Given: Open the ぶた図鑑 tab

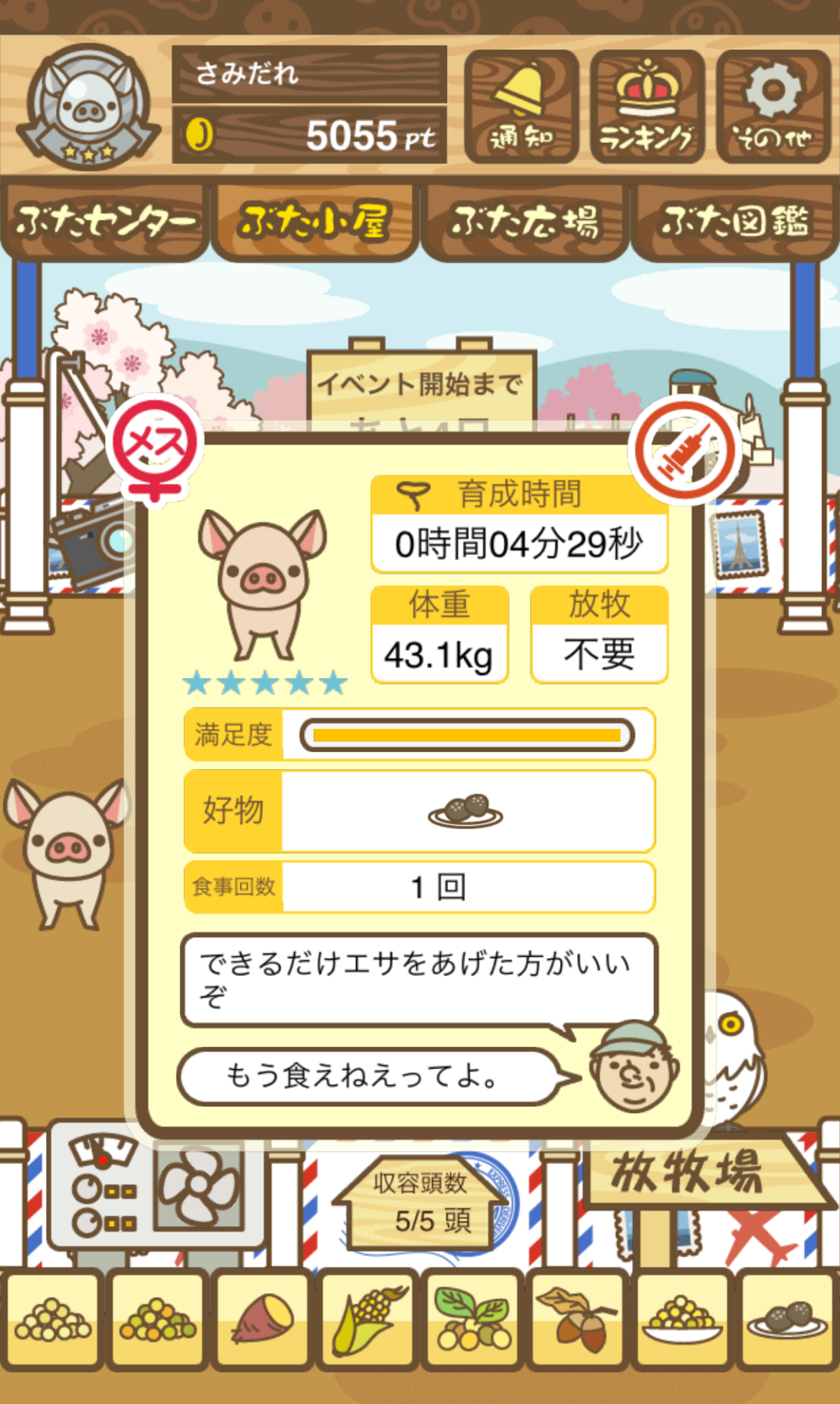Looking at the screenshot, I should click(x=735, y=222).
